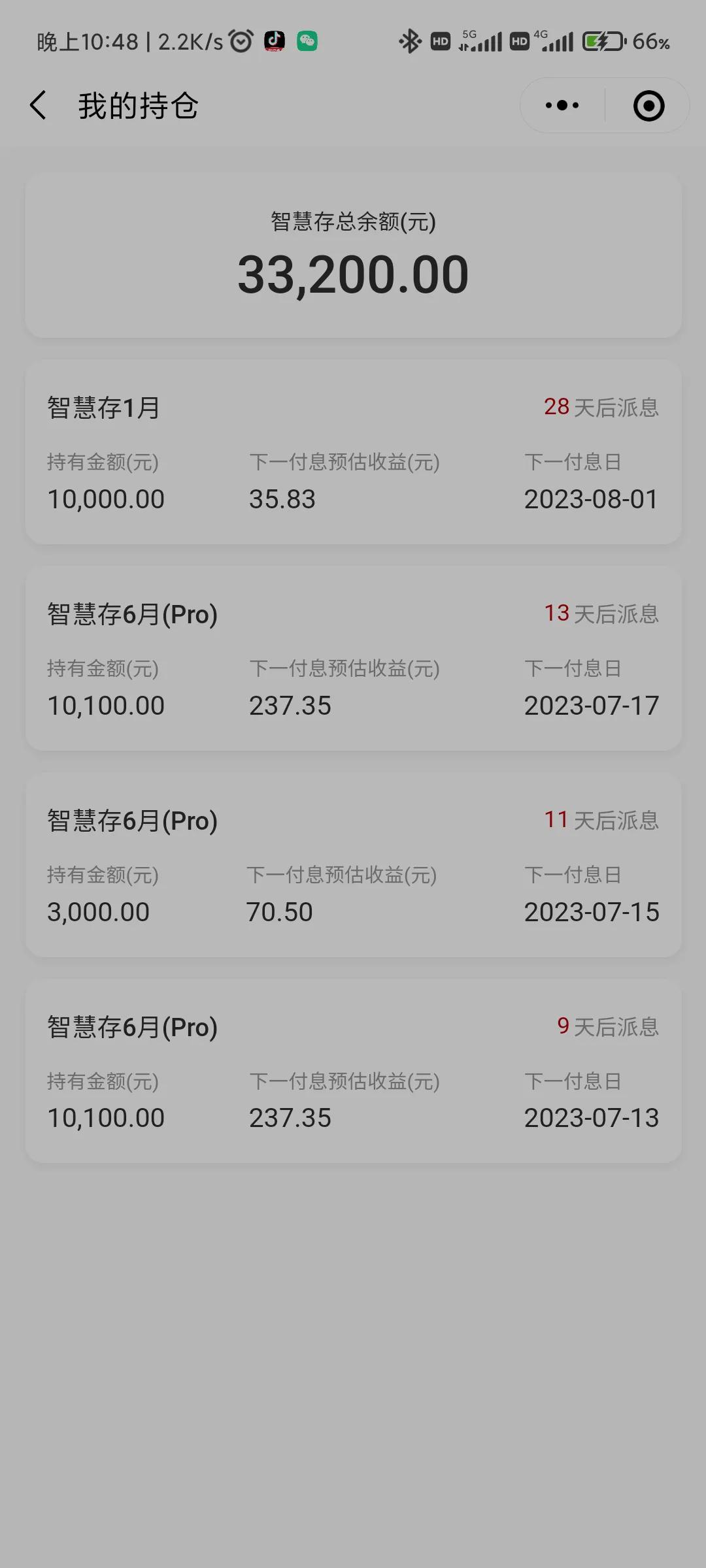Tap the total balance 33,200.00

[353, 273]
